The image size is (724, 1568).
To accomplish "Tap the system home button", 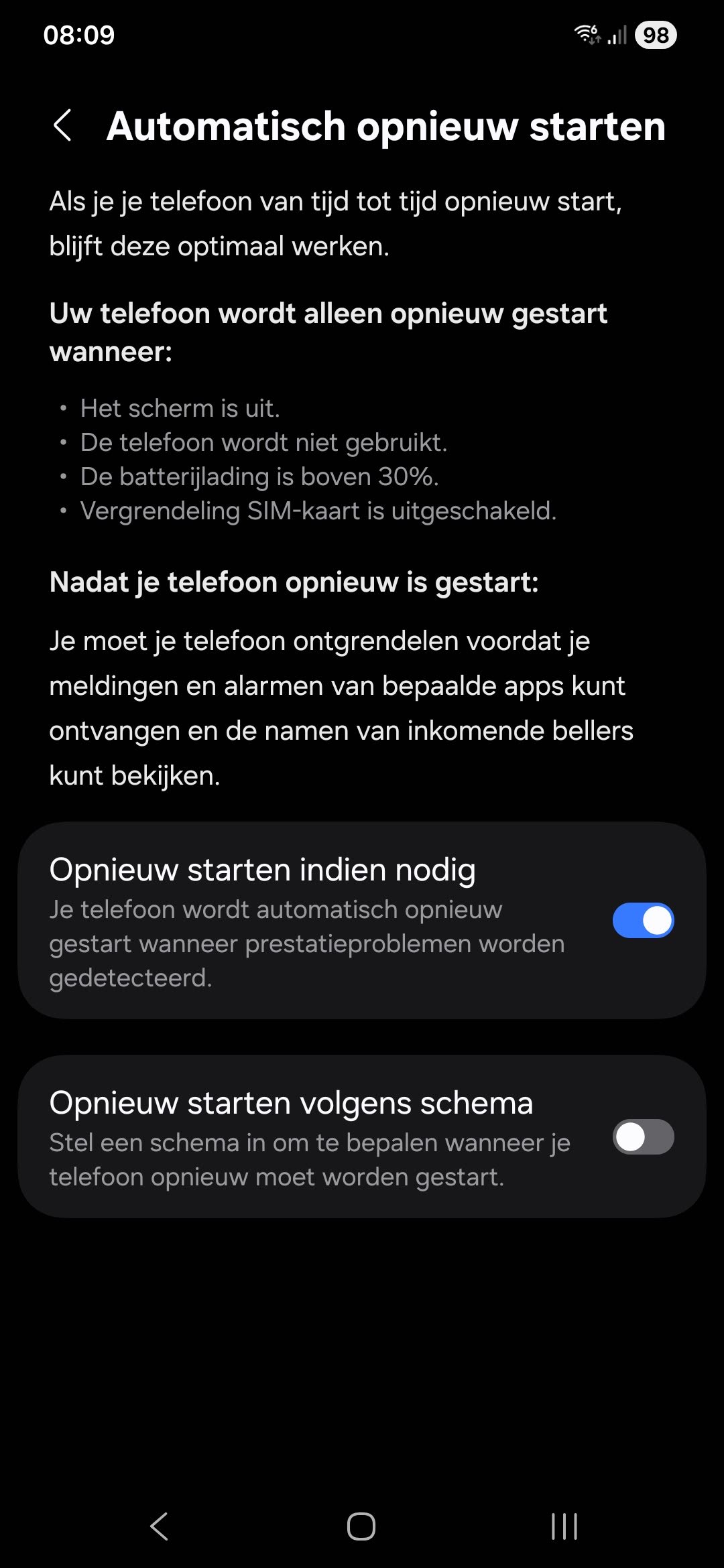I will pyautogui.click(x=361, y=1526).
